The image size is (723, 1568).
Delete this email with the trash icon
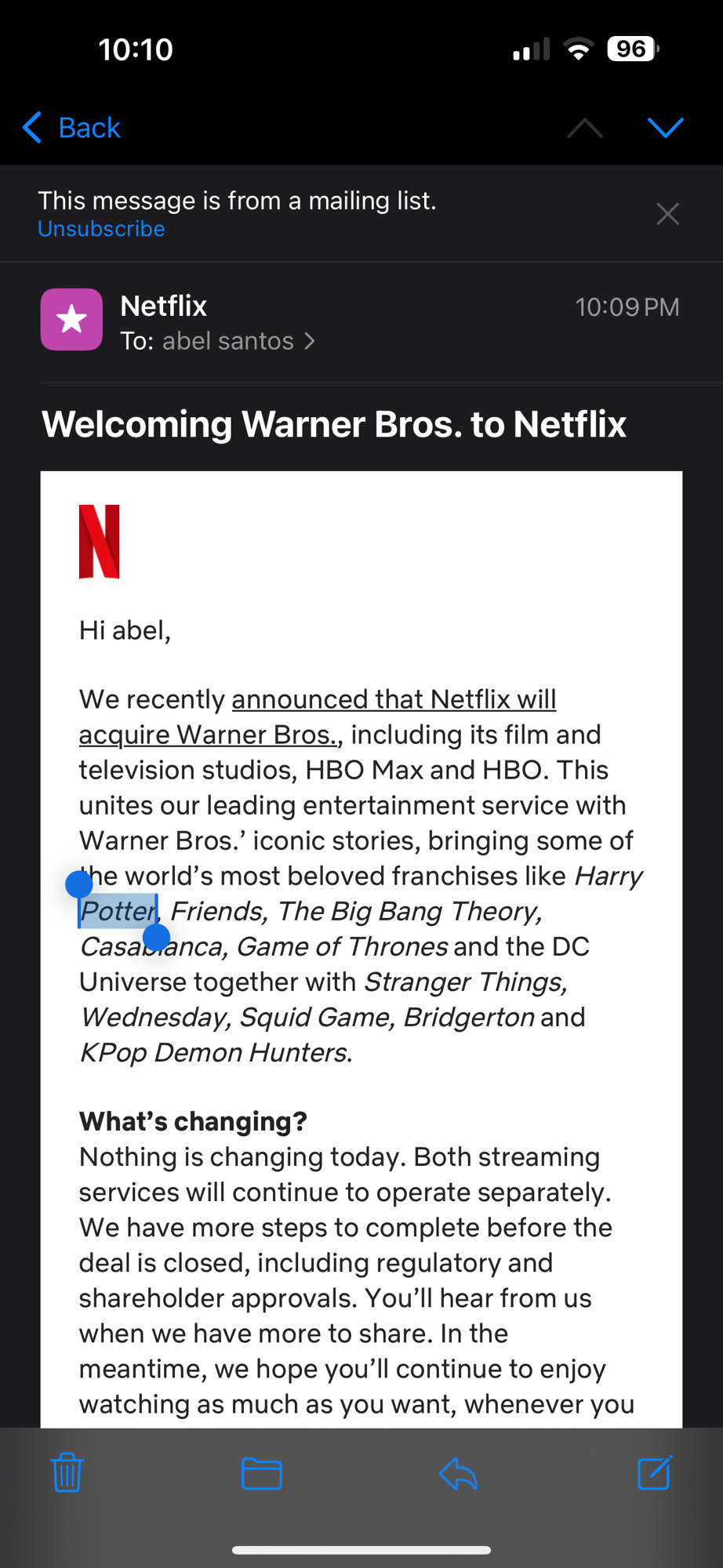[67, 1472]
